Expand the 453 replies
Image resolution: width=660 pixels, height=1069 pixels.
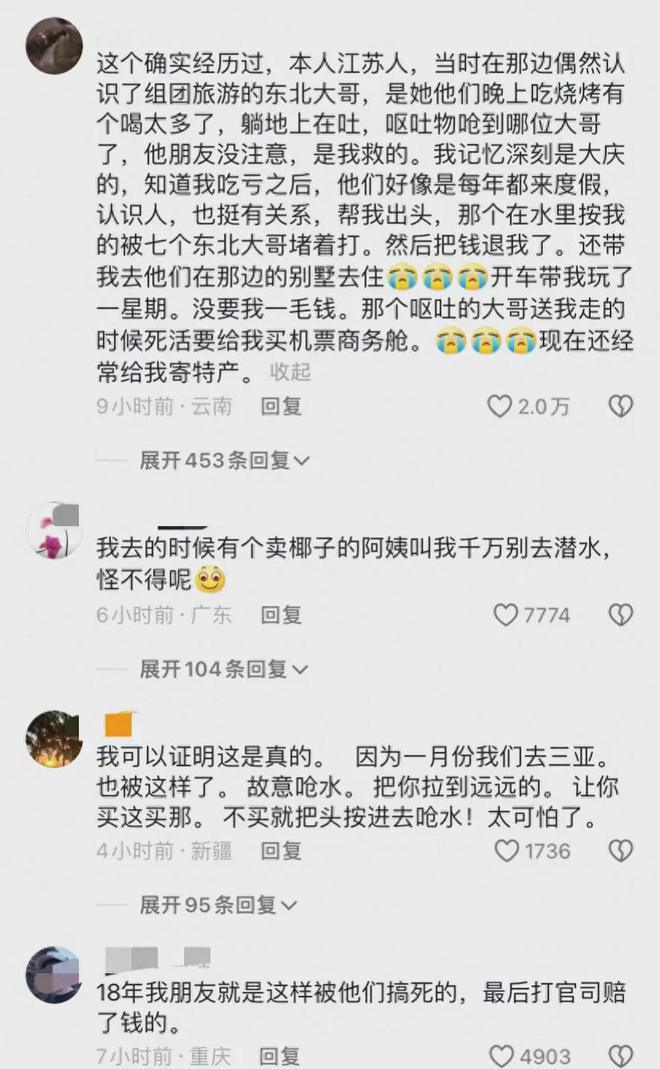click(224, 461)
